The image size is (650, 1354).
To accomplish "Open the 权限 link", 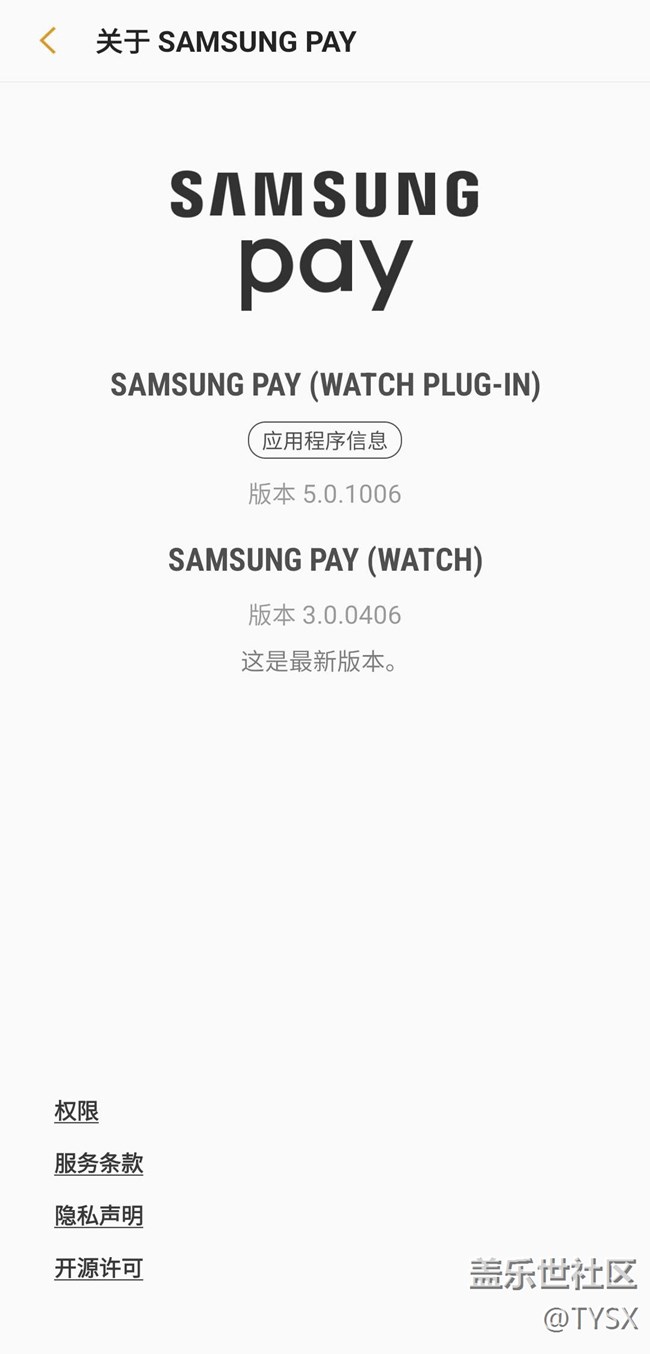I will (77, 1111).
